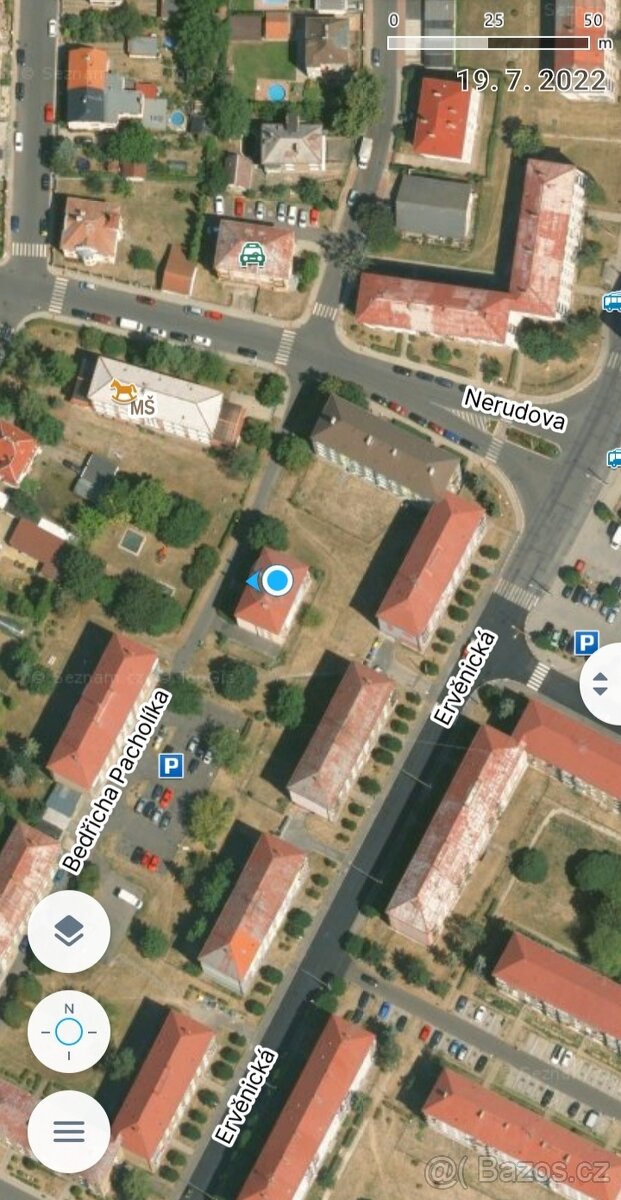This screenshot has width=621, height=1200.
Task: Select the parking marker beside Ervěnická crosswalk
Action: coord(586,642)
